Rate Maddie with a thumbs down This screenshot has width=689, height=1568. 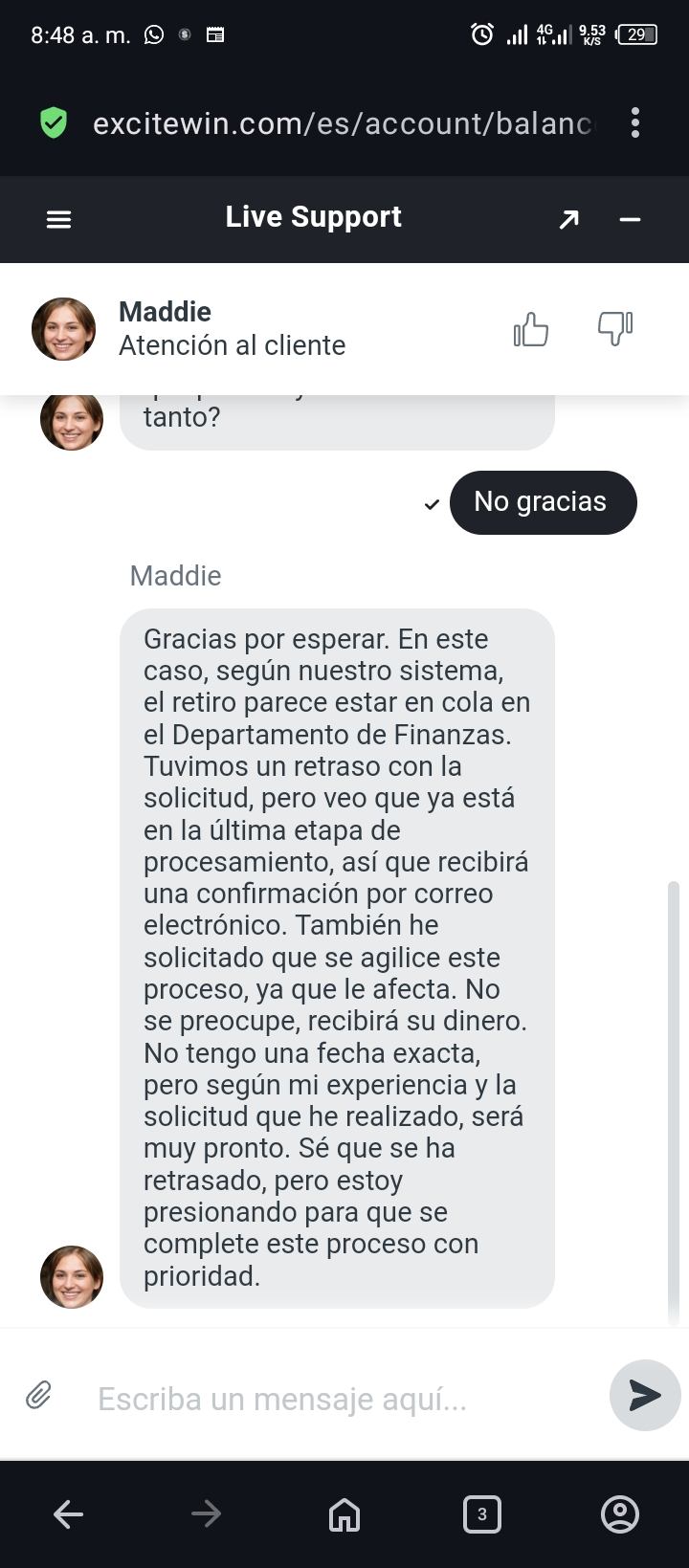pyautogui.click(x=615, y=328)
